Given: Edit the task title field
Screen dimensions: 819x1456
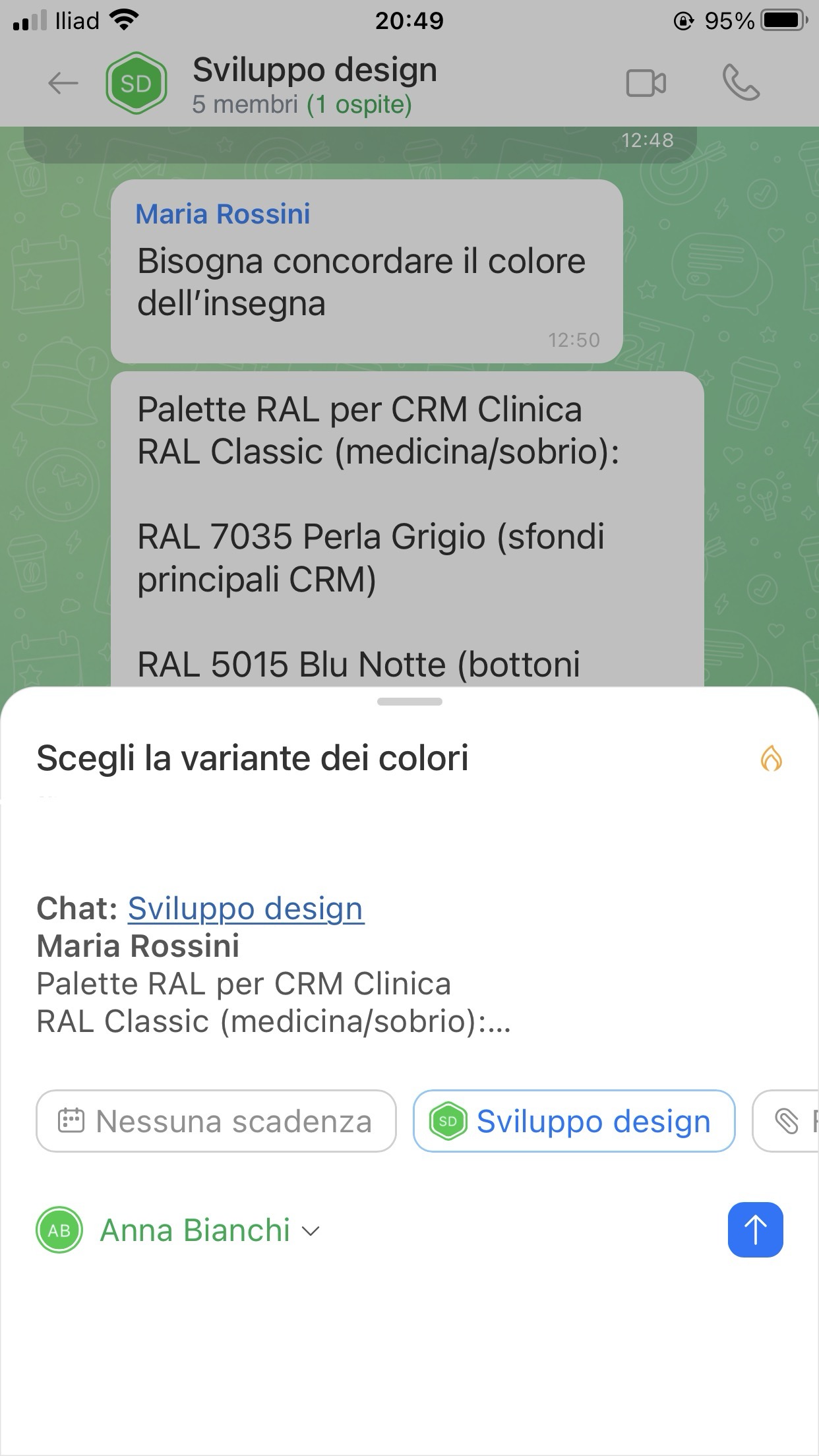Looking at the screenshot, I should 253,758.
